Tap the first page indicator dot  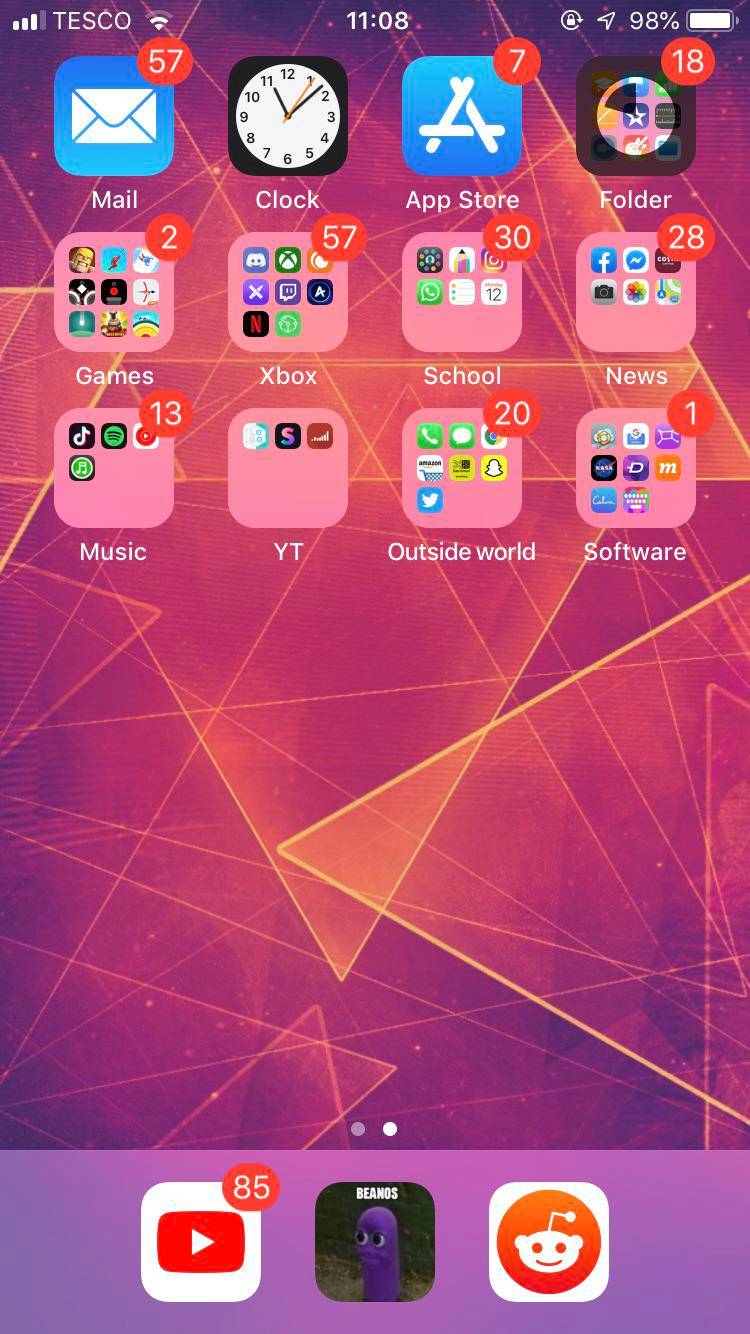[x=358, y=1129]
